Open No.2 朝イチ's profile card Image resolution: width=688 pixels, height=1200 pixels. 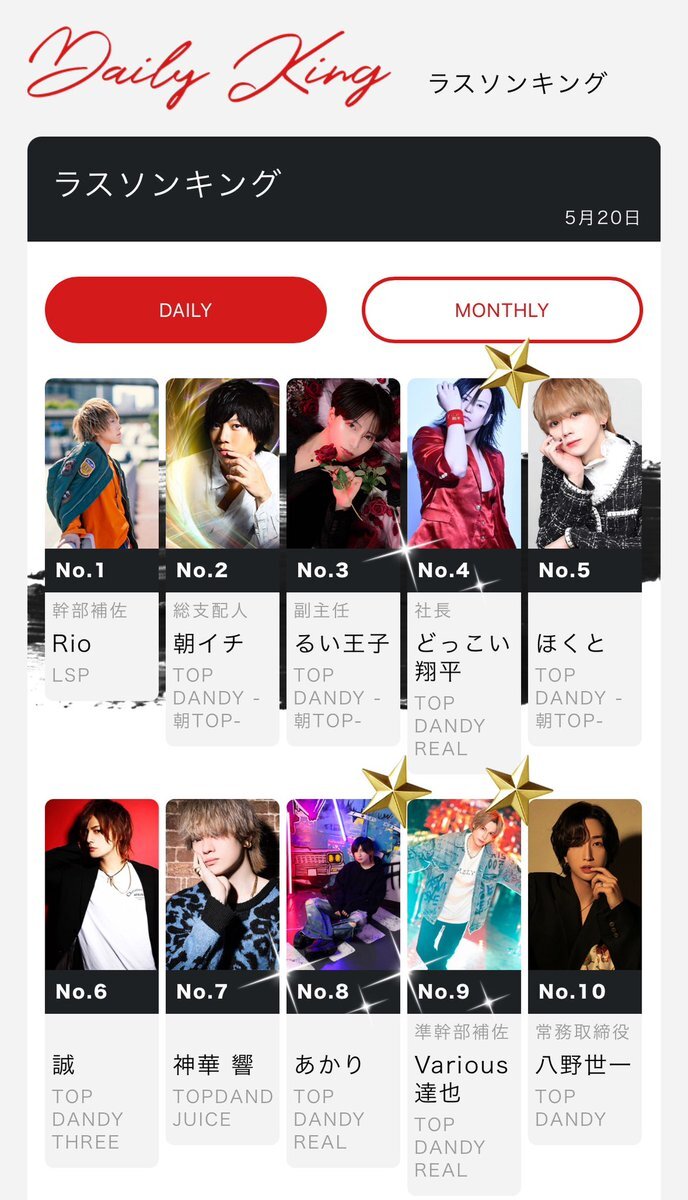222,562
